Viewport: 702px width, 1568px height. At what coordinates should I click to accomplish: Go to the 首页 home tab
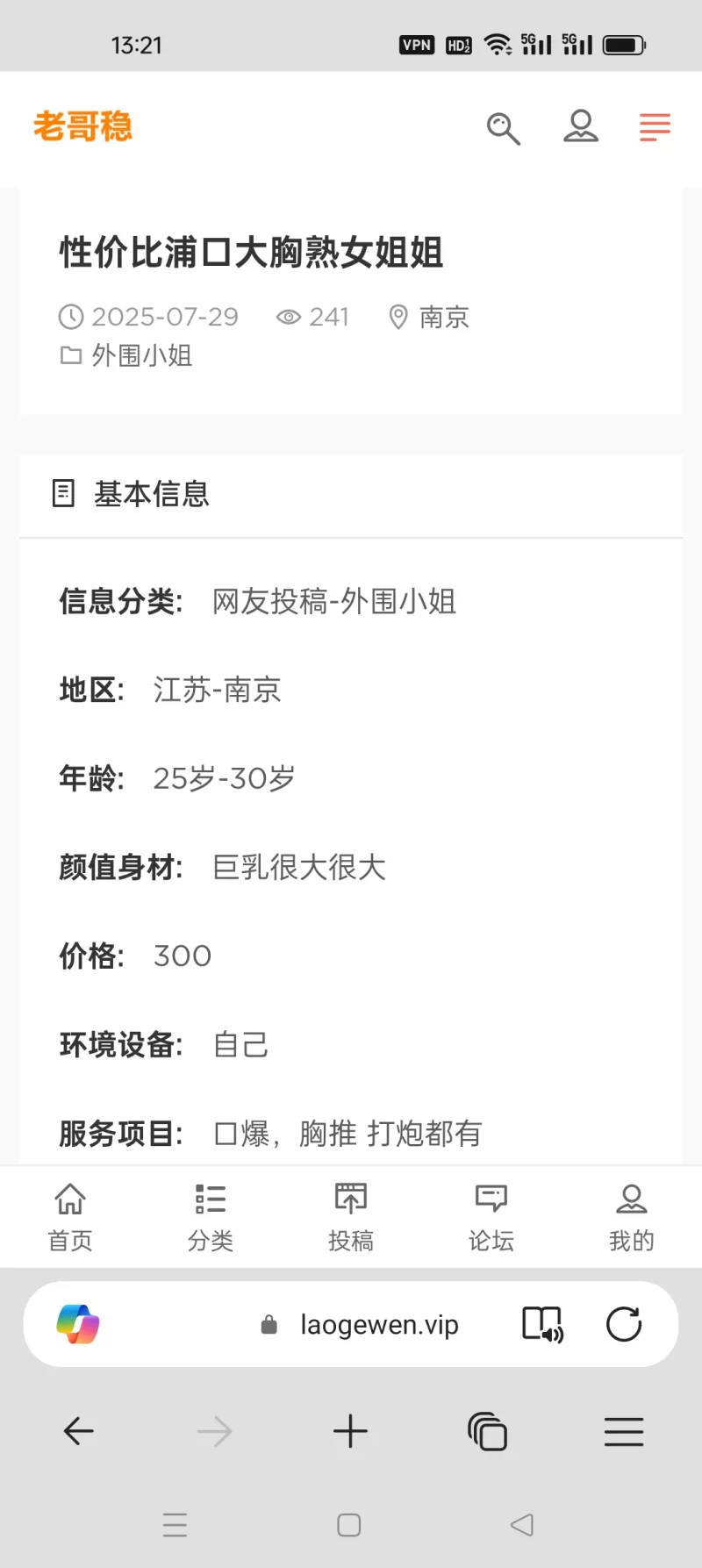(70, 1217)
